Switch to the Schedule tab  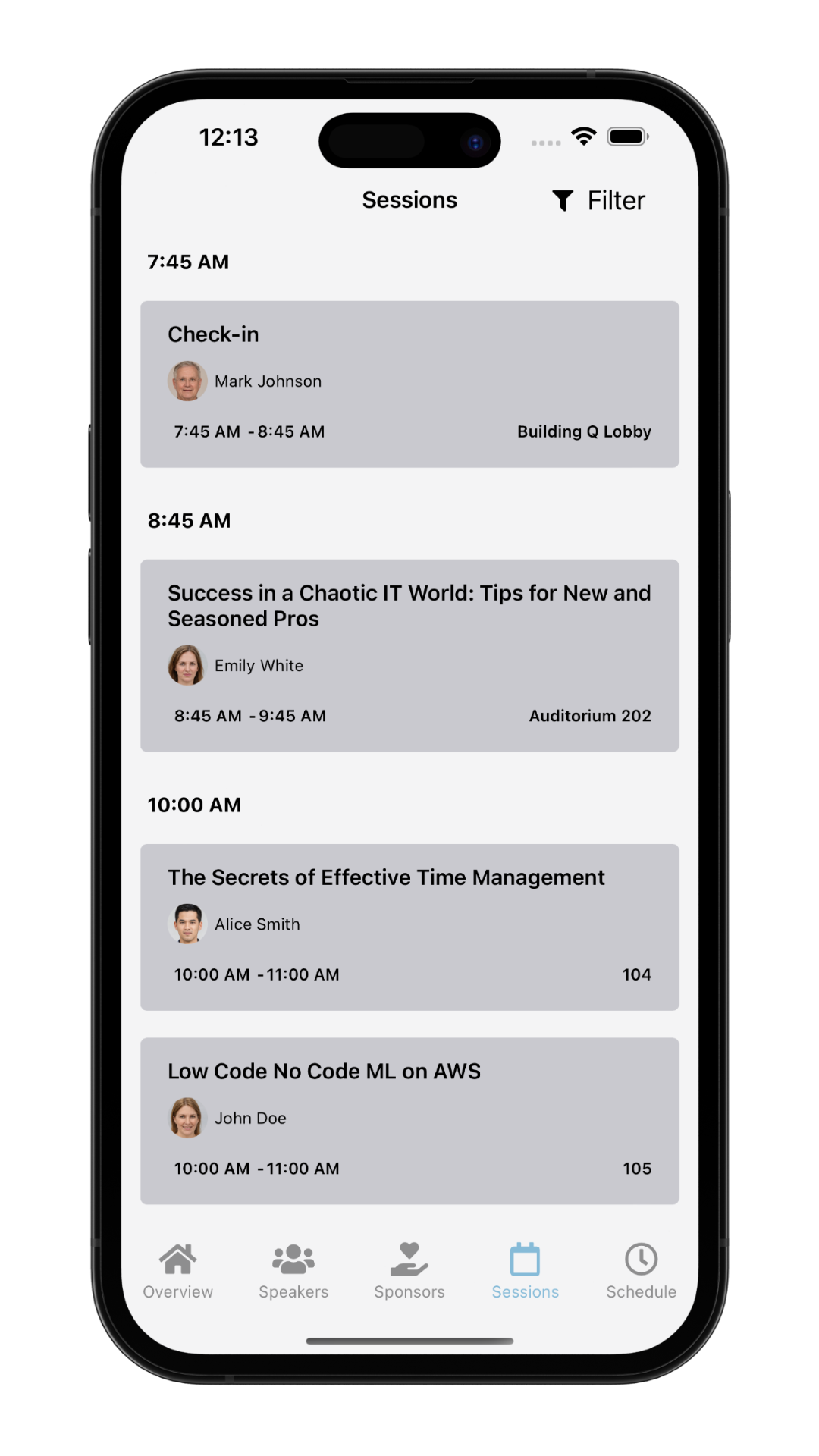point(641,1271)
